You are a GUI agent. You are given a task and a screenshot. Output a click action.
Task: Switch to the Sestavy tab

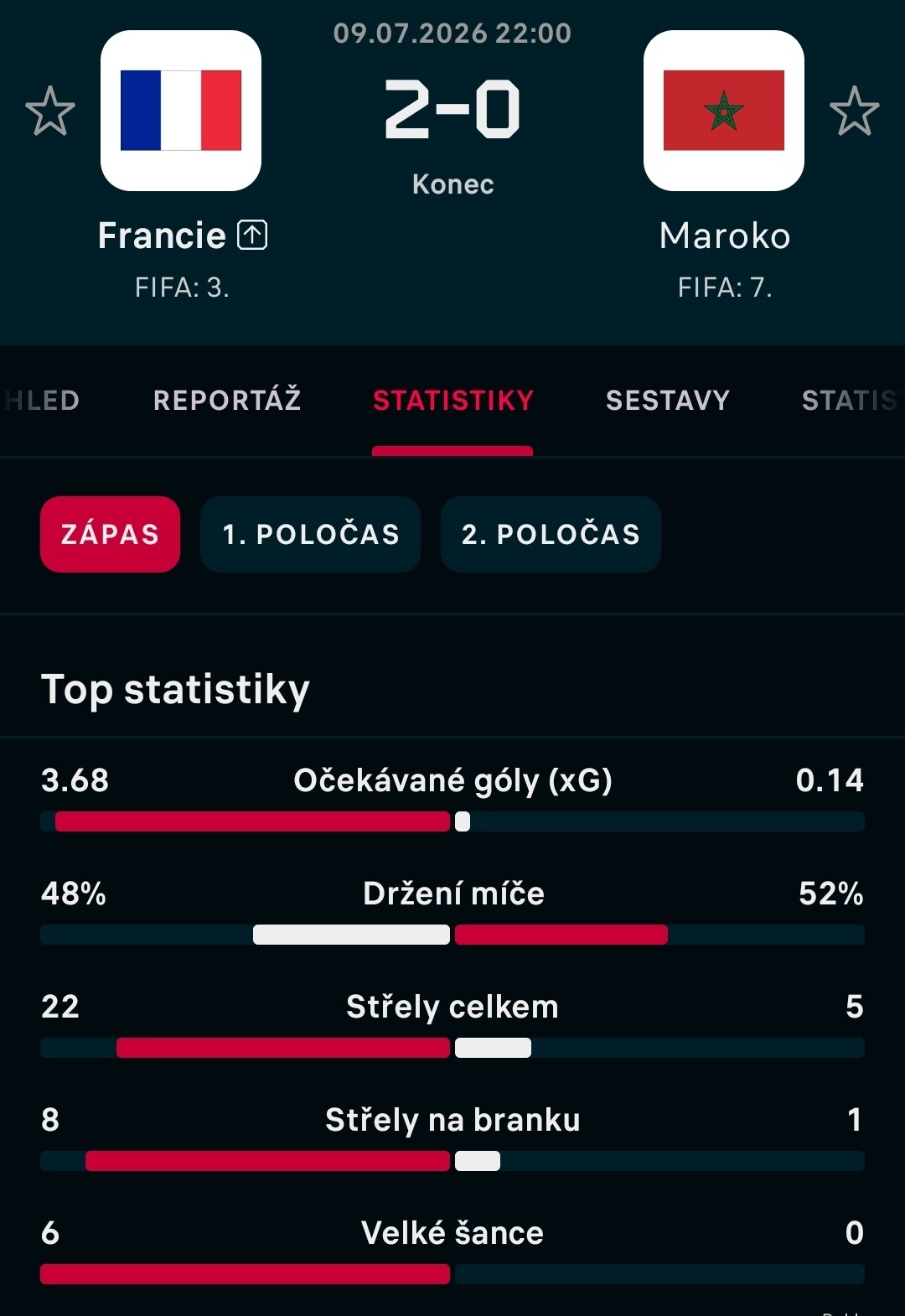(x=668, y=401)
